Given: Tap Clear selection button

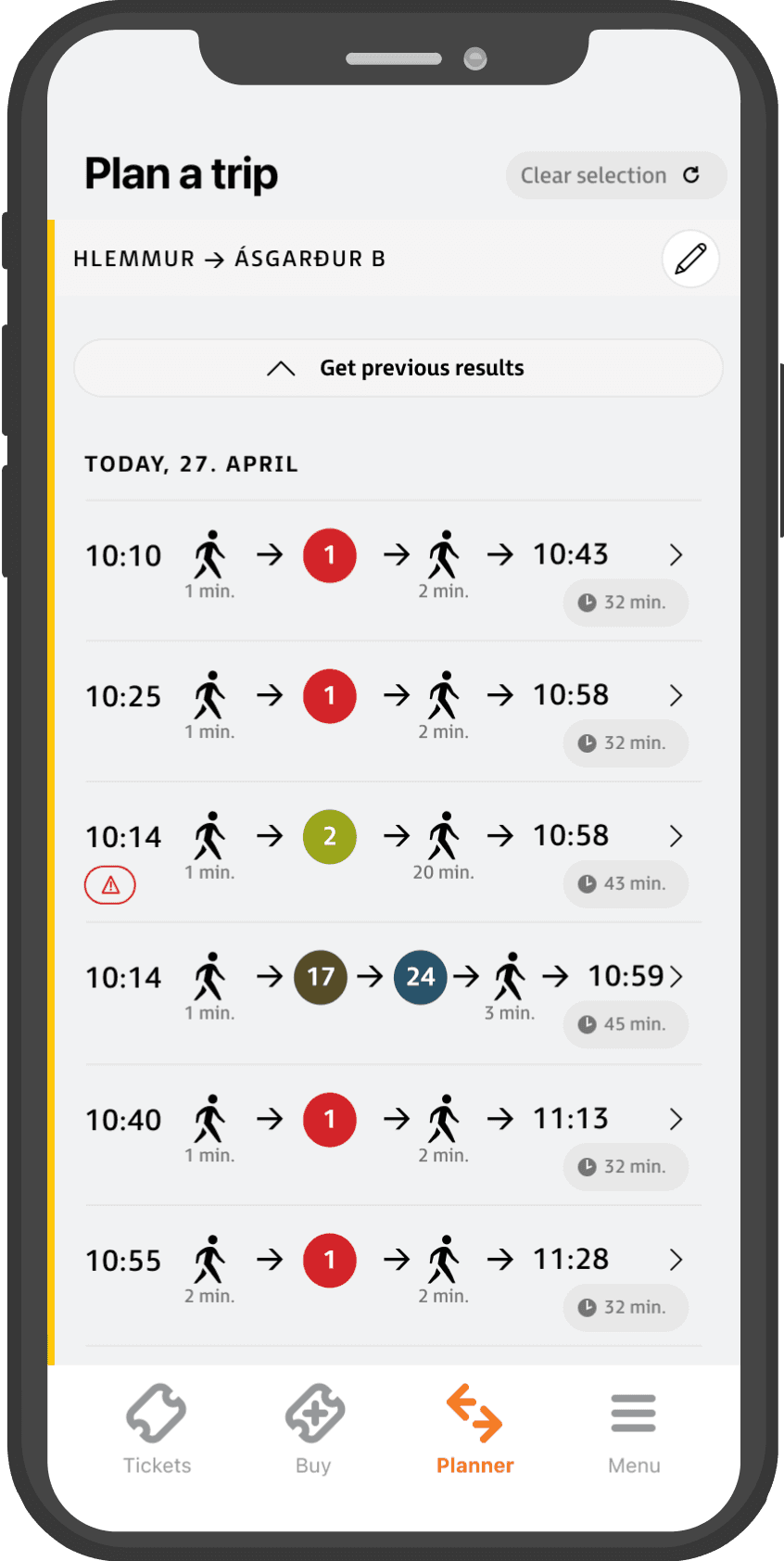Looking at the screenshot, I should coord(615,175).
